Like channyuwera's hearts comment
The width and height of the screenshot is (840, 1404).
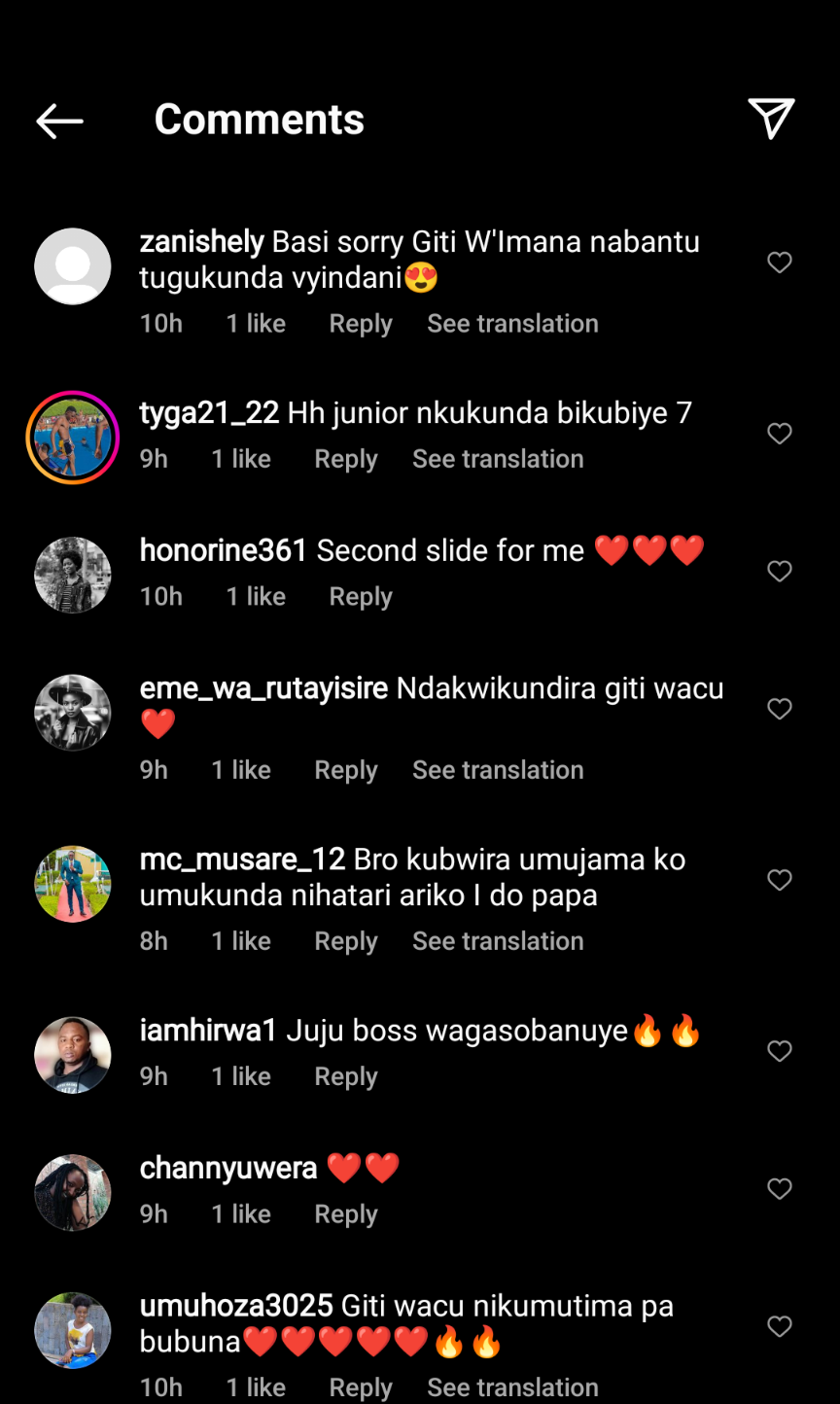point(780,1189)
